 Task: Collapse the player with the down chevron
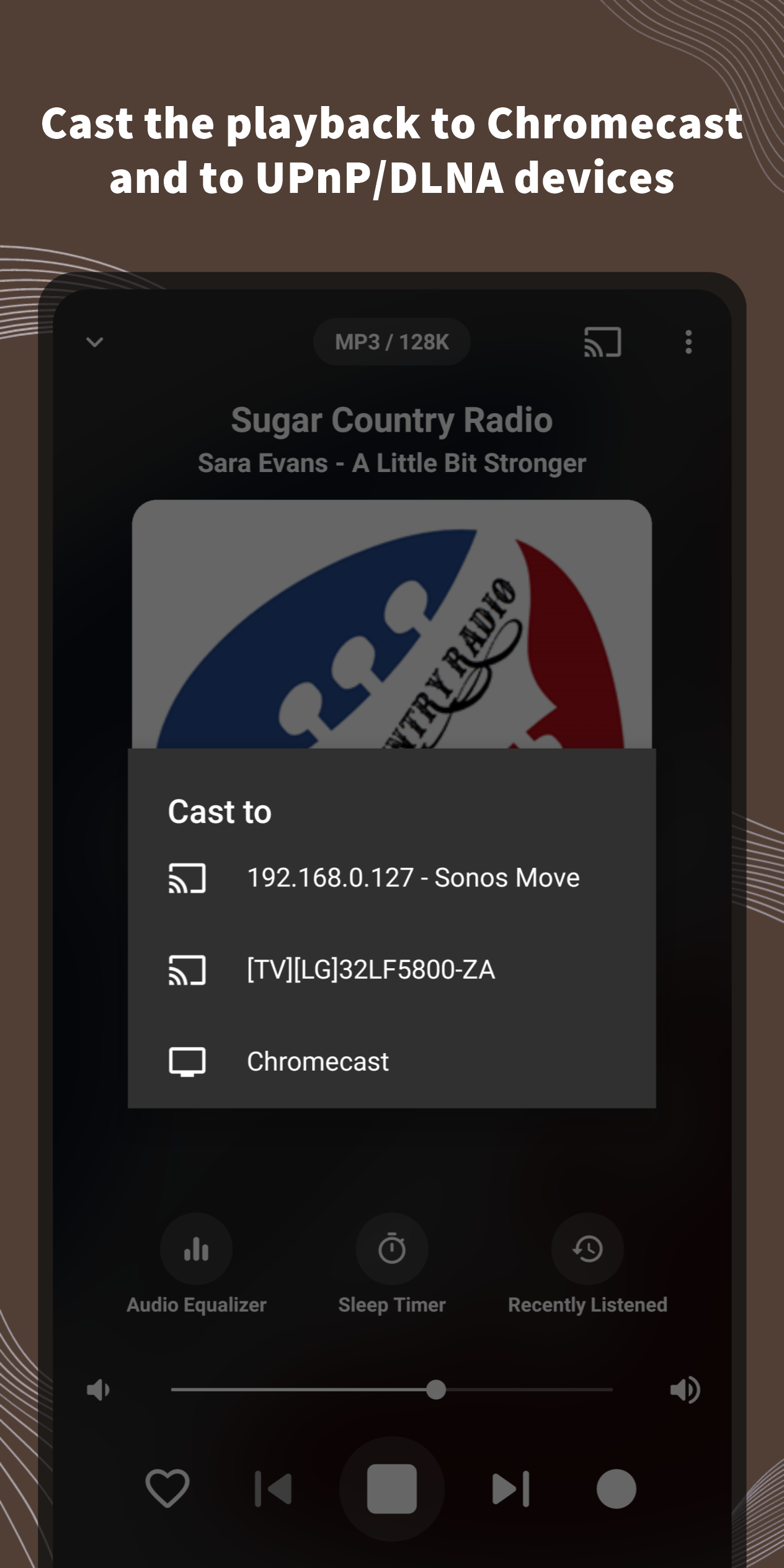[94, 342]
